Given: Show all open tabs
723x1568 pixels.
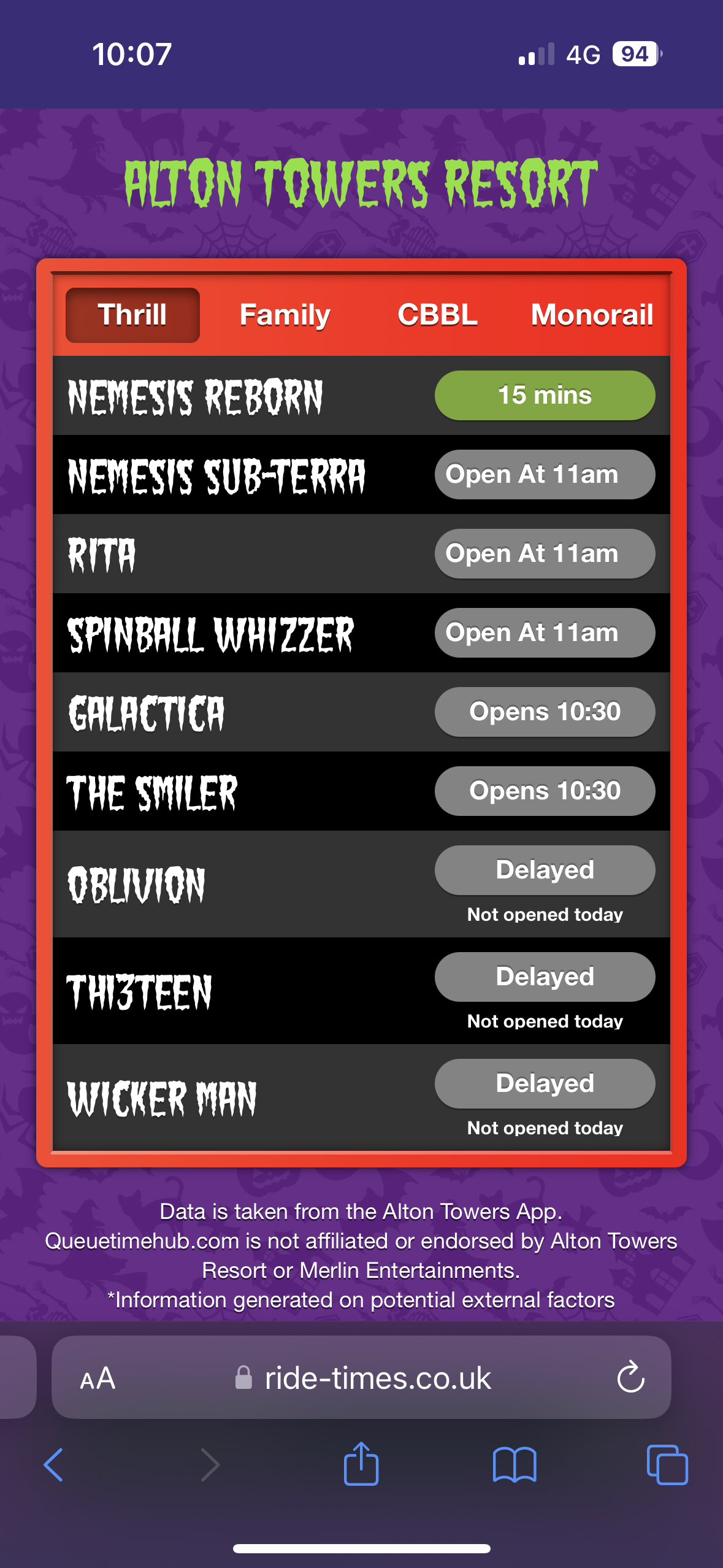Looking at the screenshot, I should point(667,1465).
